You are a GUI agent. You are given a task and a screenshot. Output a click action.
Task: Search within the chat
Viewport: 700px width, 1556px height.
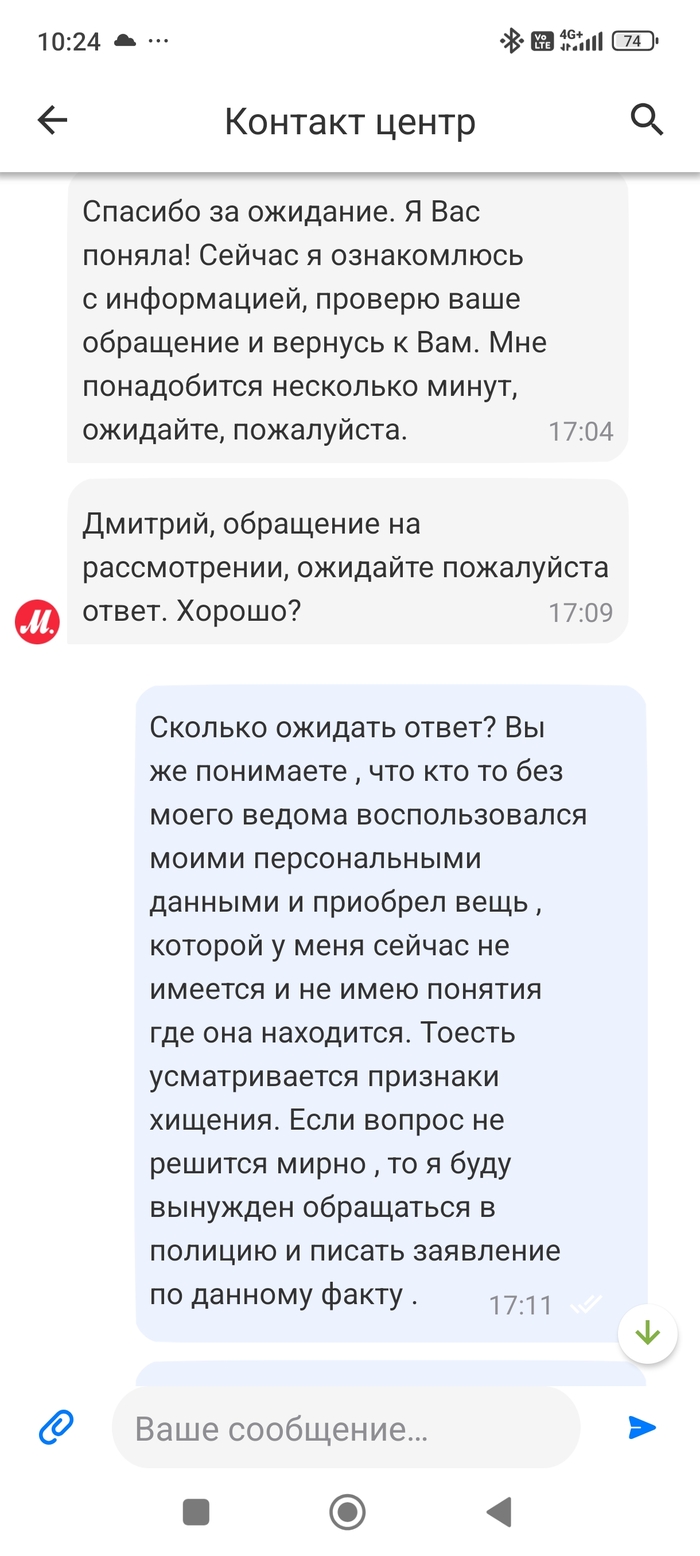coord(647,120)
